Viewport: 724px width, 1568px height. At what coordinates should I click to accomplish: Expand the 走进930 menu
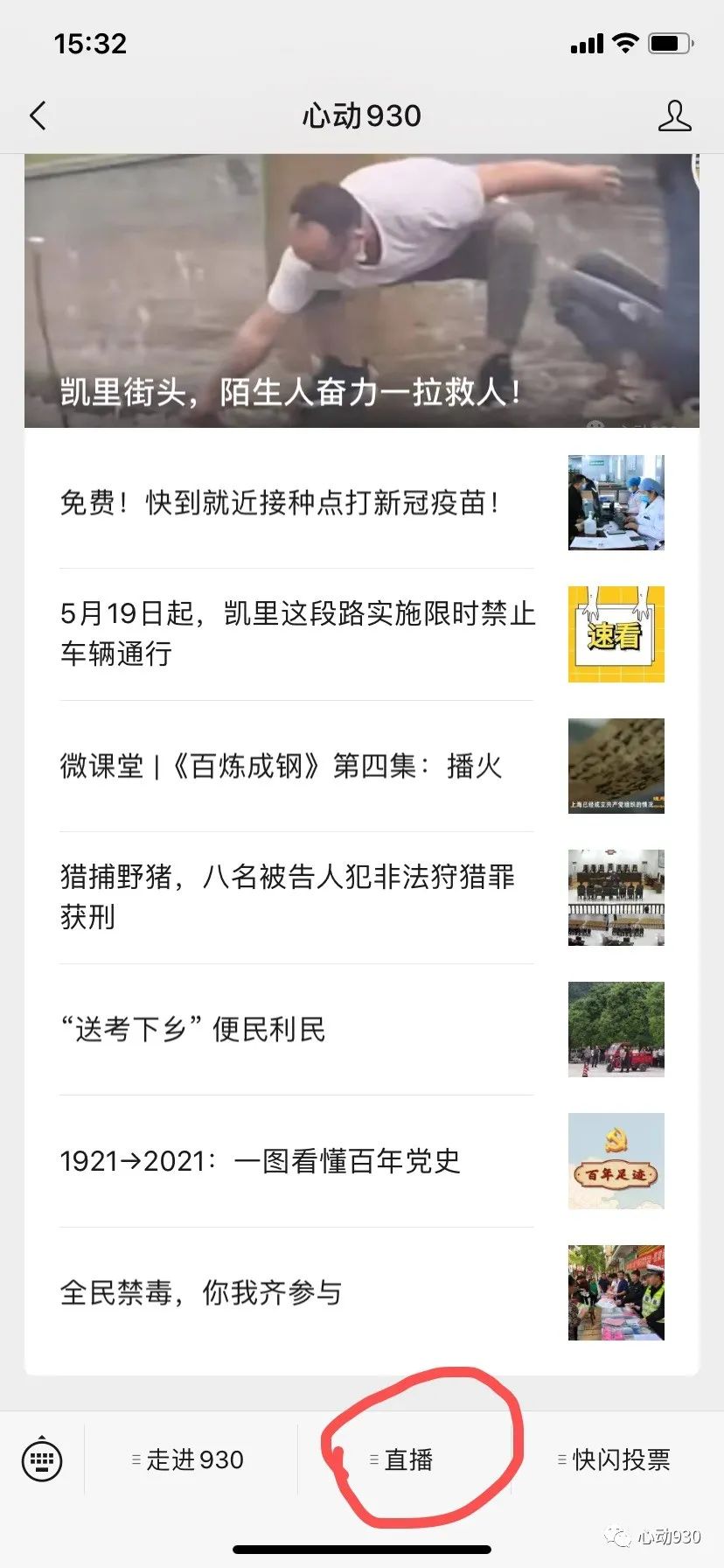(188, 1459)
